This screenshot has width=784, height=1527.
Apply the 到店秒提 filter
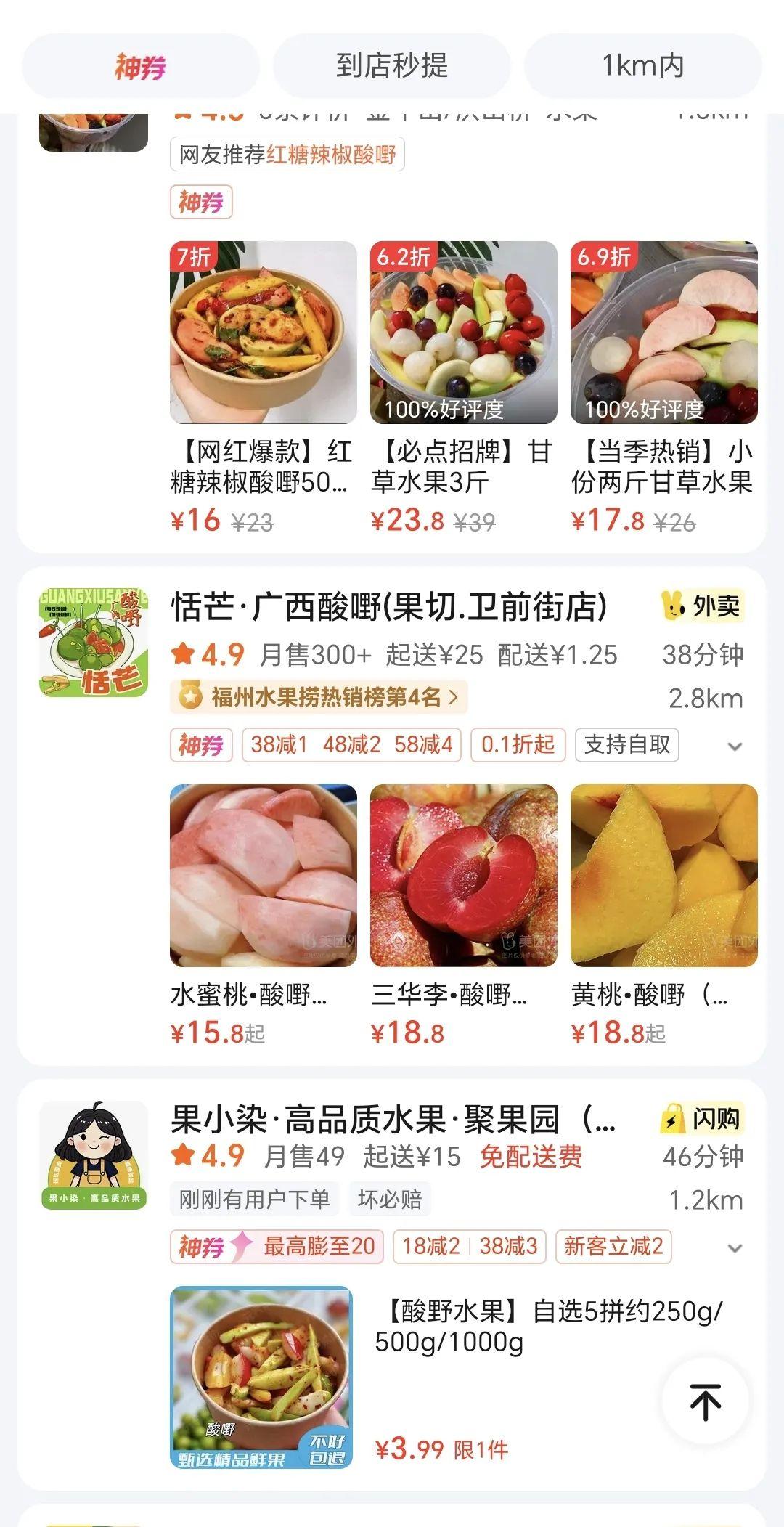[x=391, y=66]
